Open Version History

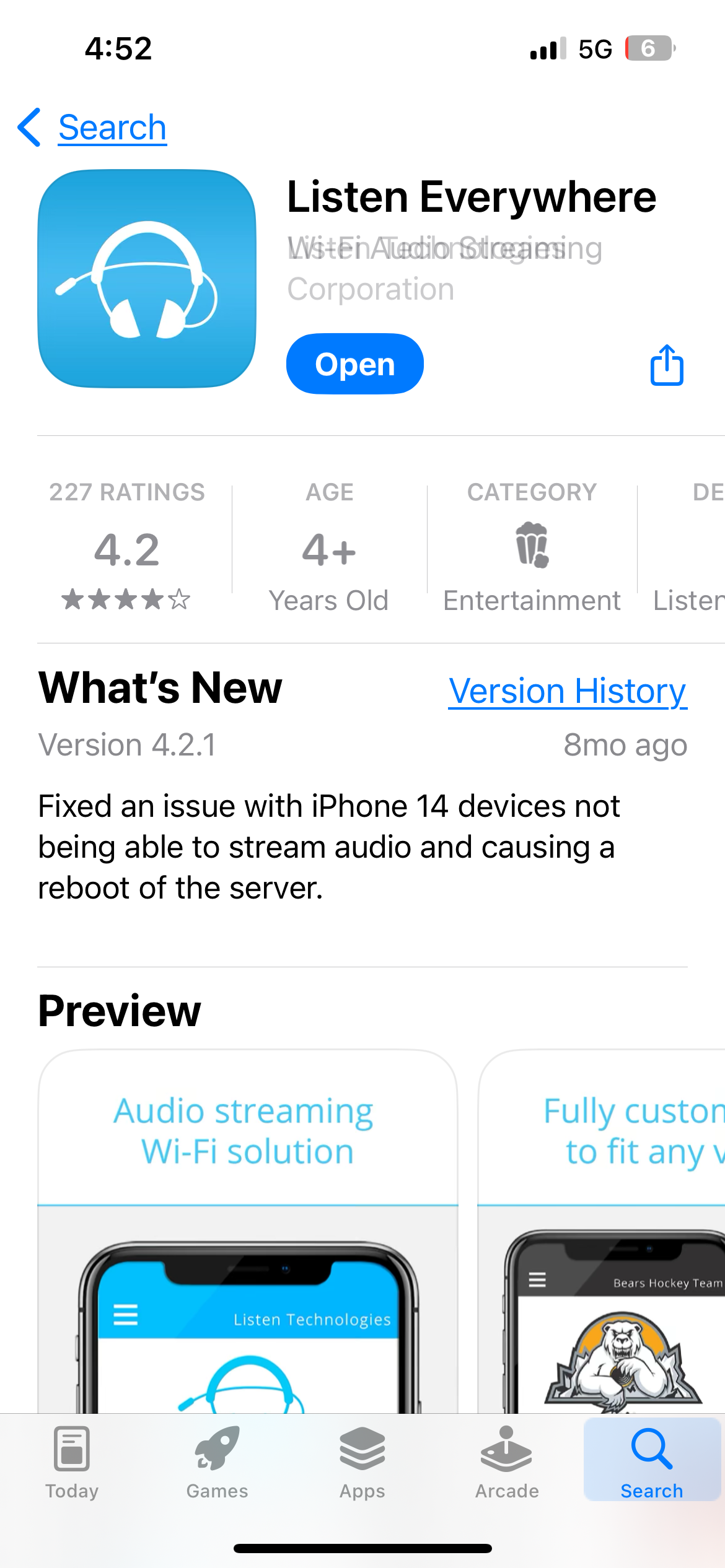point(567,691)
